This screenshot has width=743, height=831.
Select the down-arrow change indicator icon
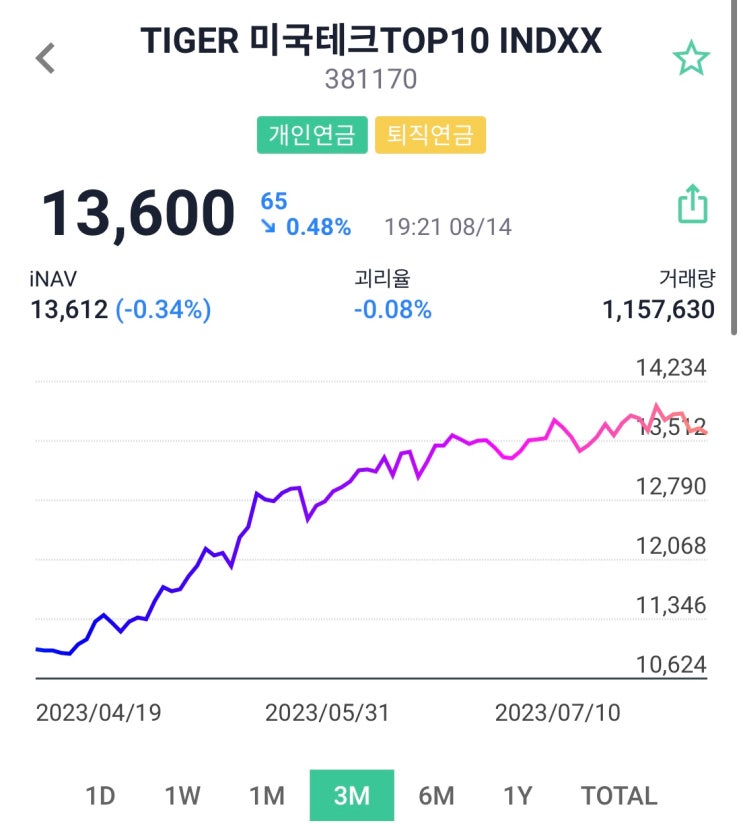coord(270,229)
